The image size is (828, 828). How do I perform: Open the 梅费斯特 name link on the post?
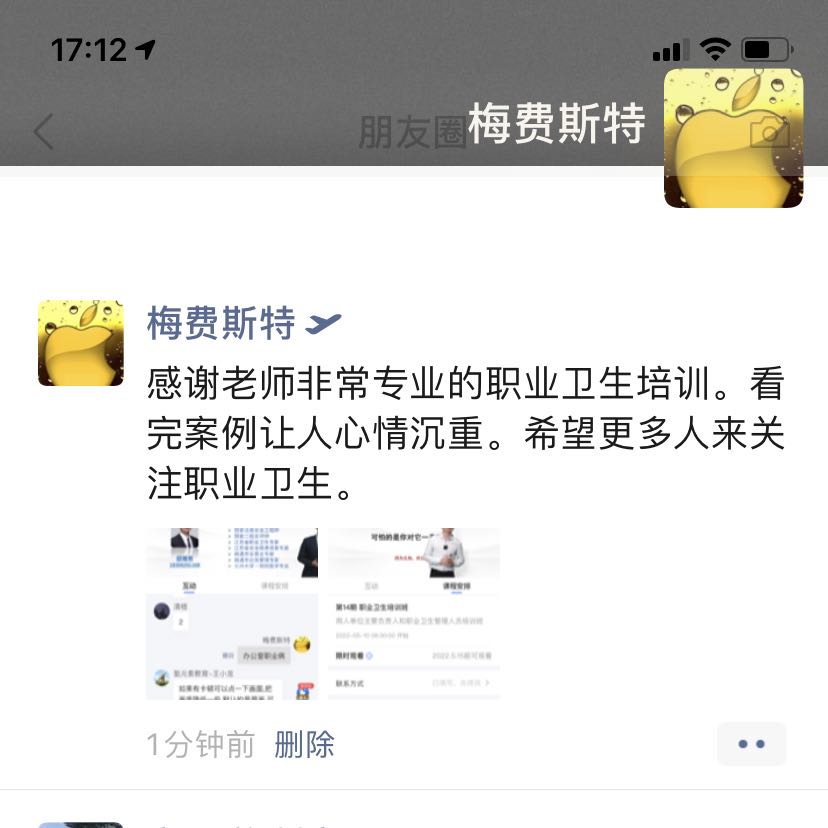tap(221, 324)
